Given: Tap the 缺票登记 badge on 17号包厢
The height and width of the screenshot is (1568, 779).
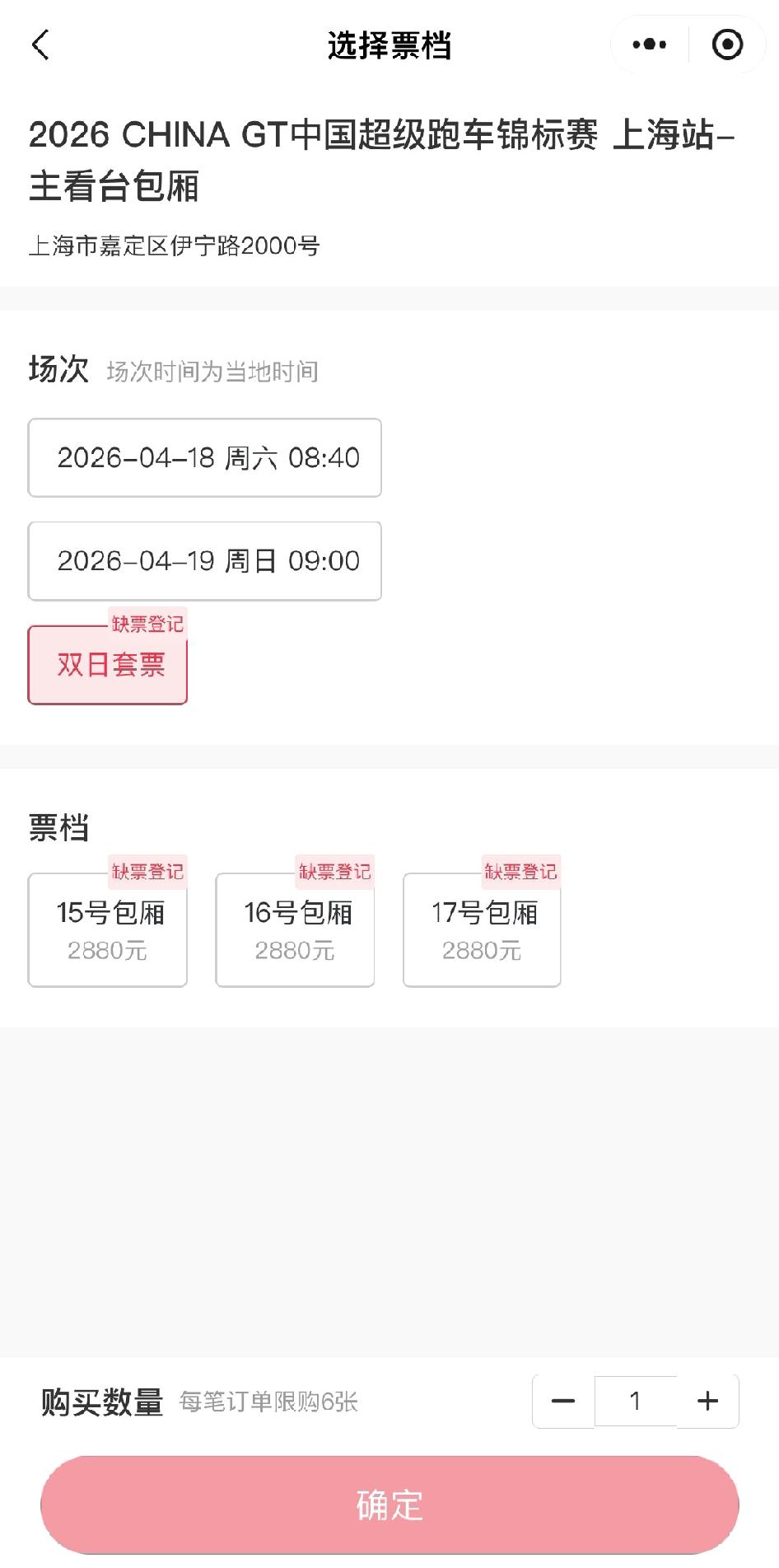Looking at the screenshot, I should click(x=520, y=869).
